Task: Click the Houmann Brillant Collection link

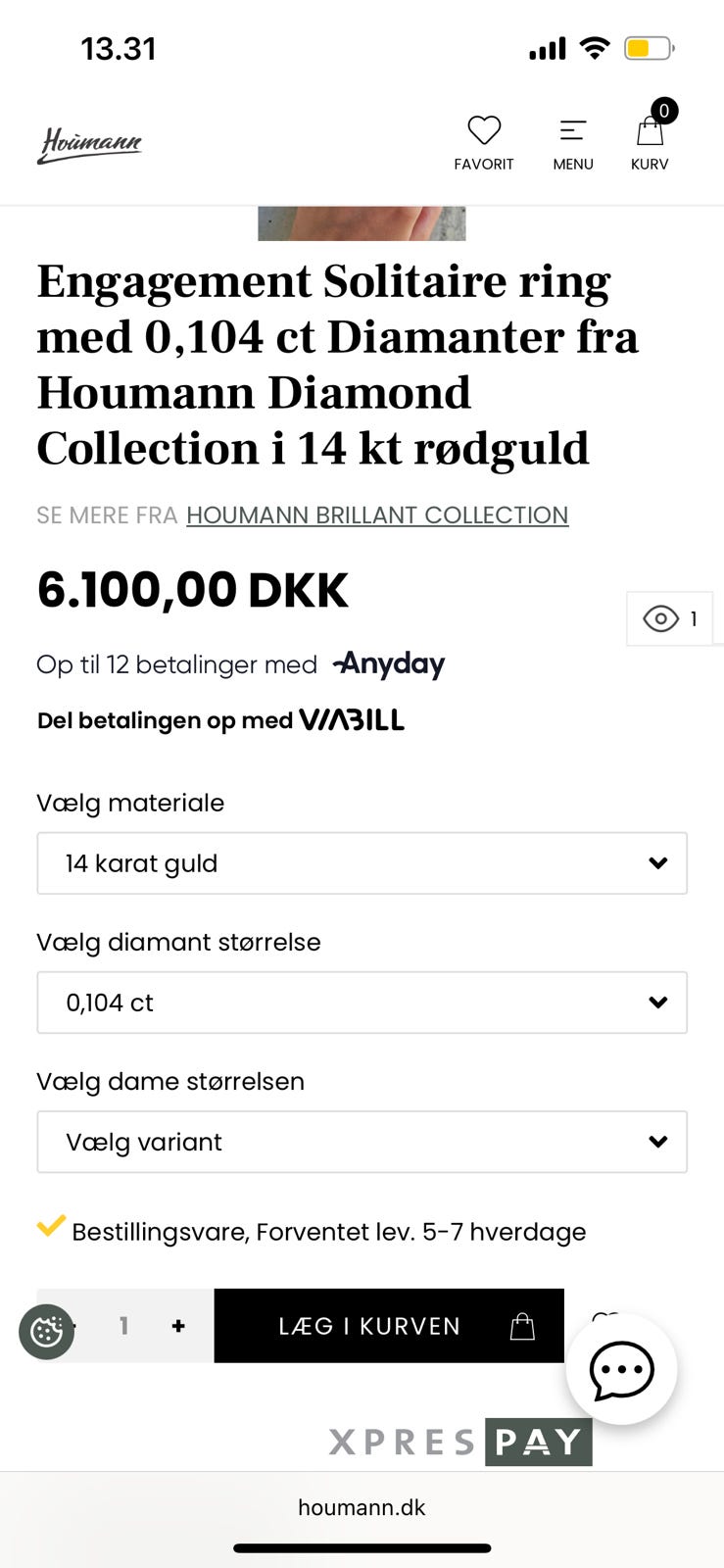Action: pyautogui.click(x=377, y=515)
